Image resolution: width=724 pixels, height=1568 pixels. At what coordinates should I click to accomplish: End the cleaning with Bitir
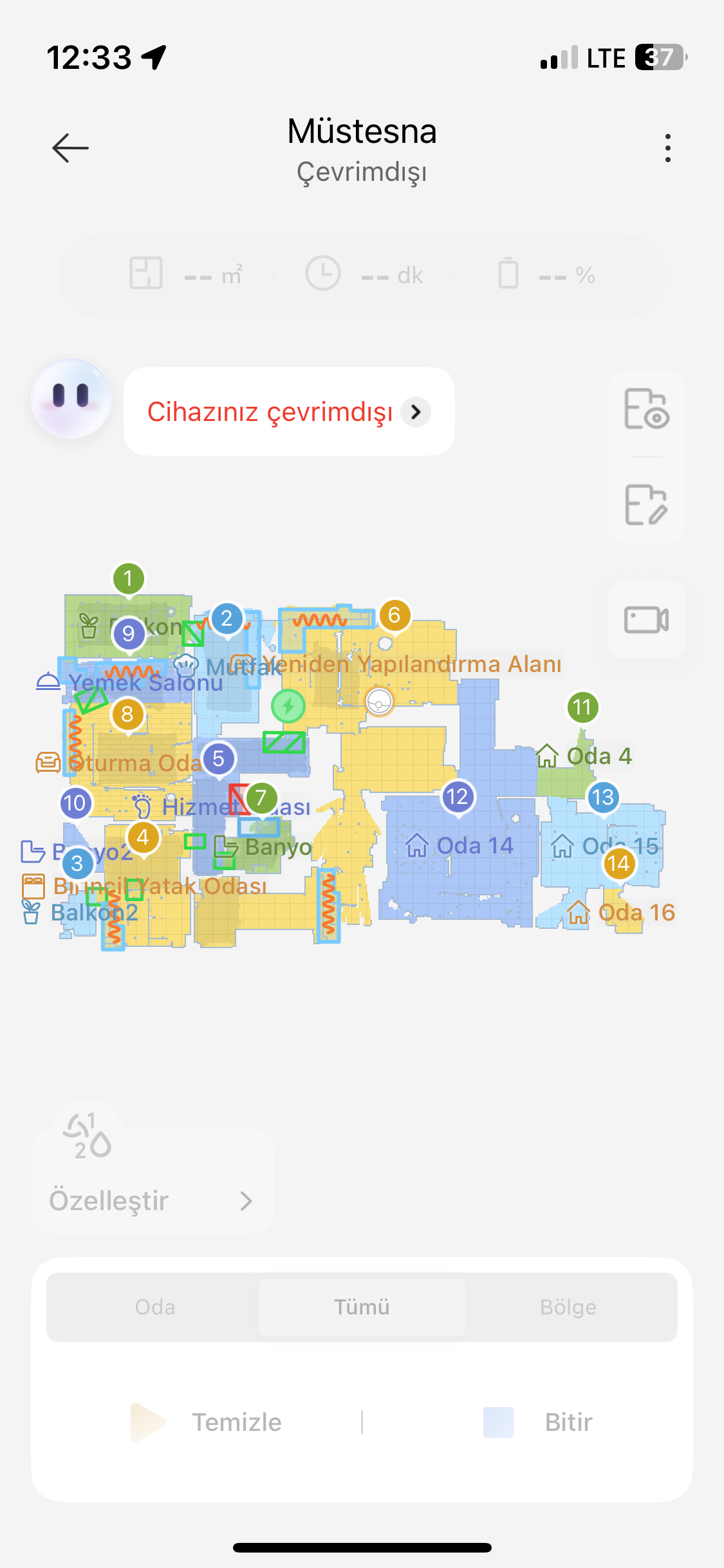(x=538, y=1422)
